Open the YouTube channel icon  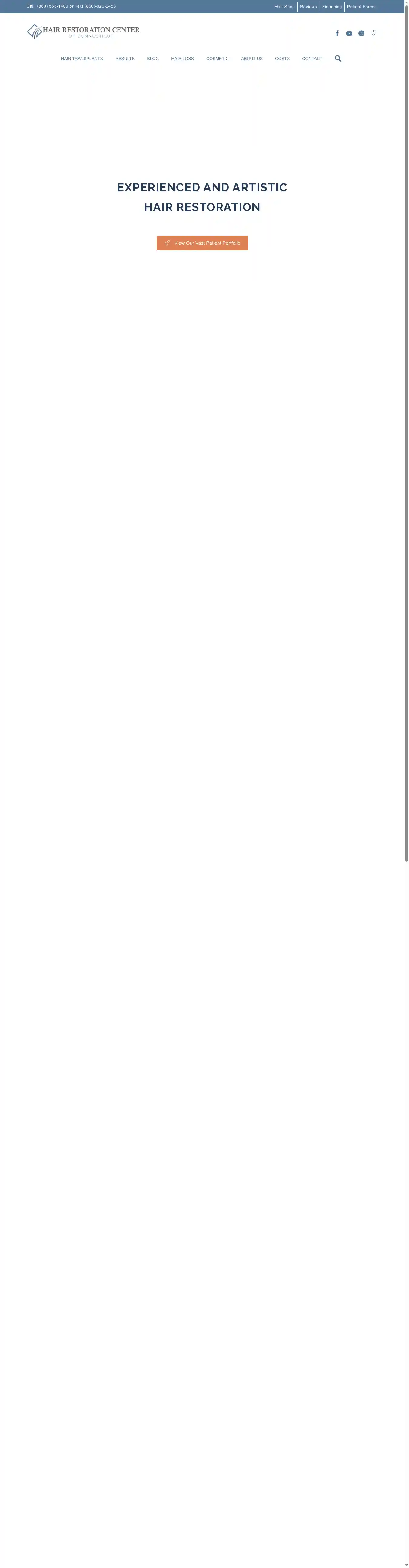(x=349, y=33)
